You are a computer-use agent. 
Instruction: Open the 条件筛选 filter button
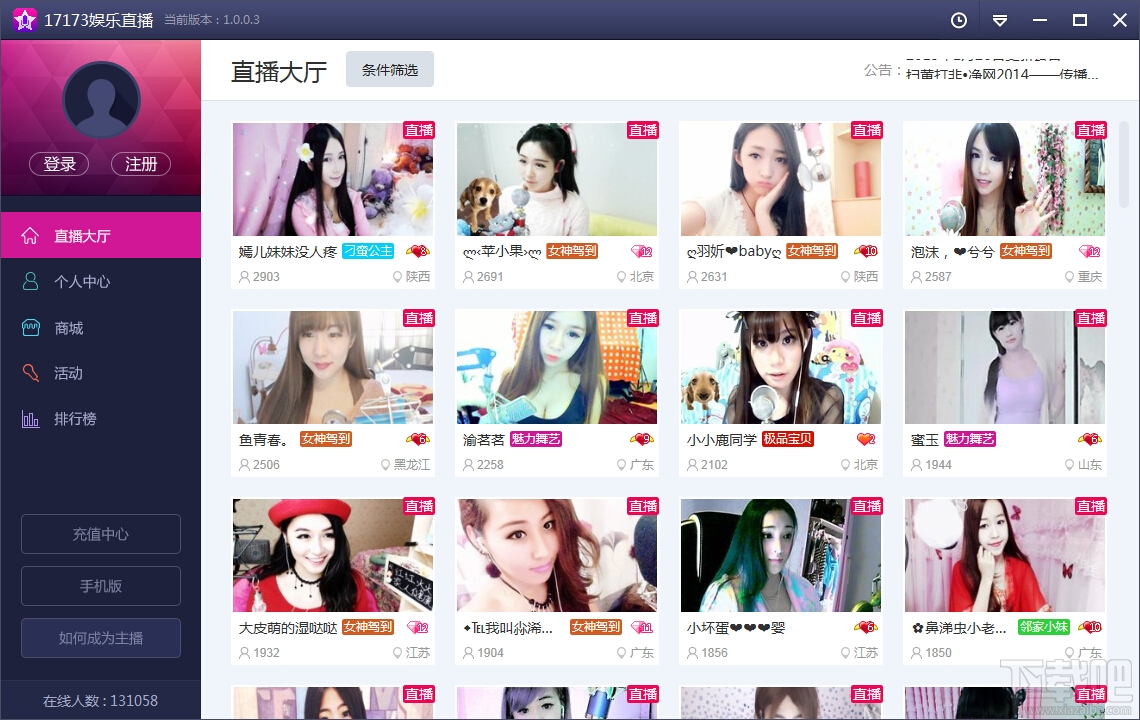coord(390,70)
